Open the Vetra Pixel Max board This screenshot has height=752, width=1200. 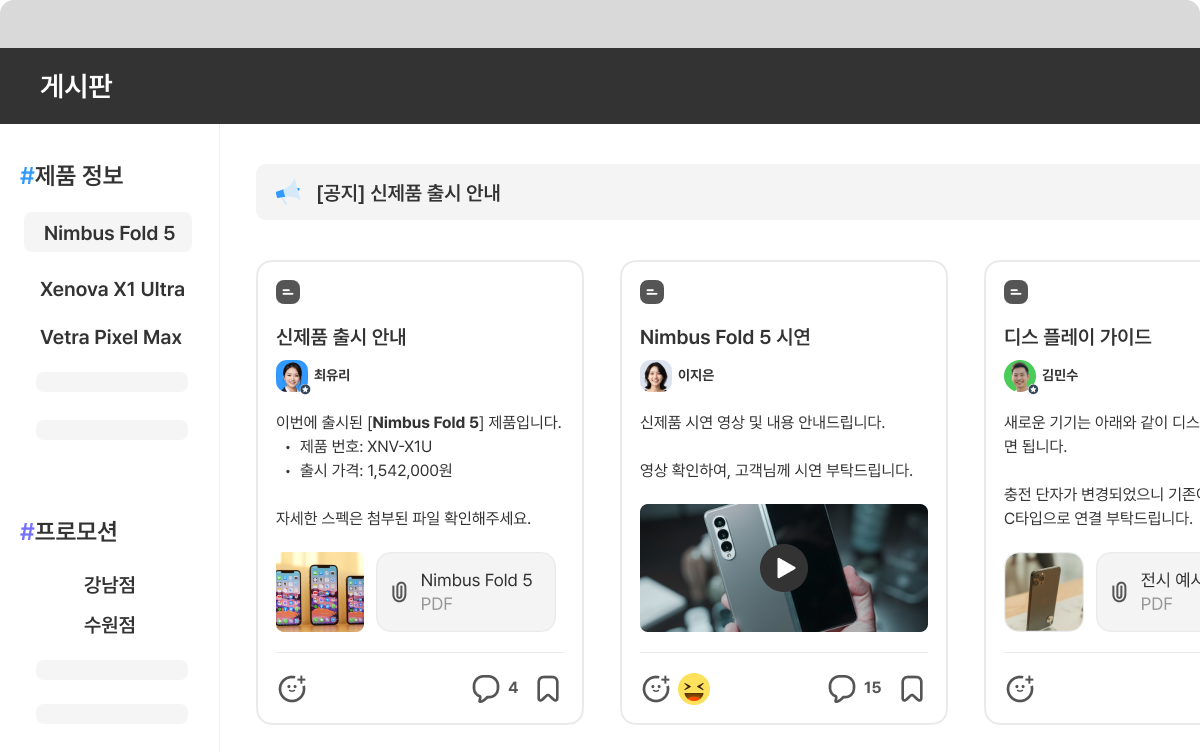(111, 337)
